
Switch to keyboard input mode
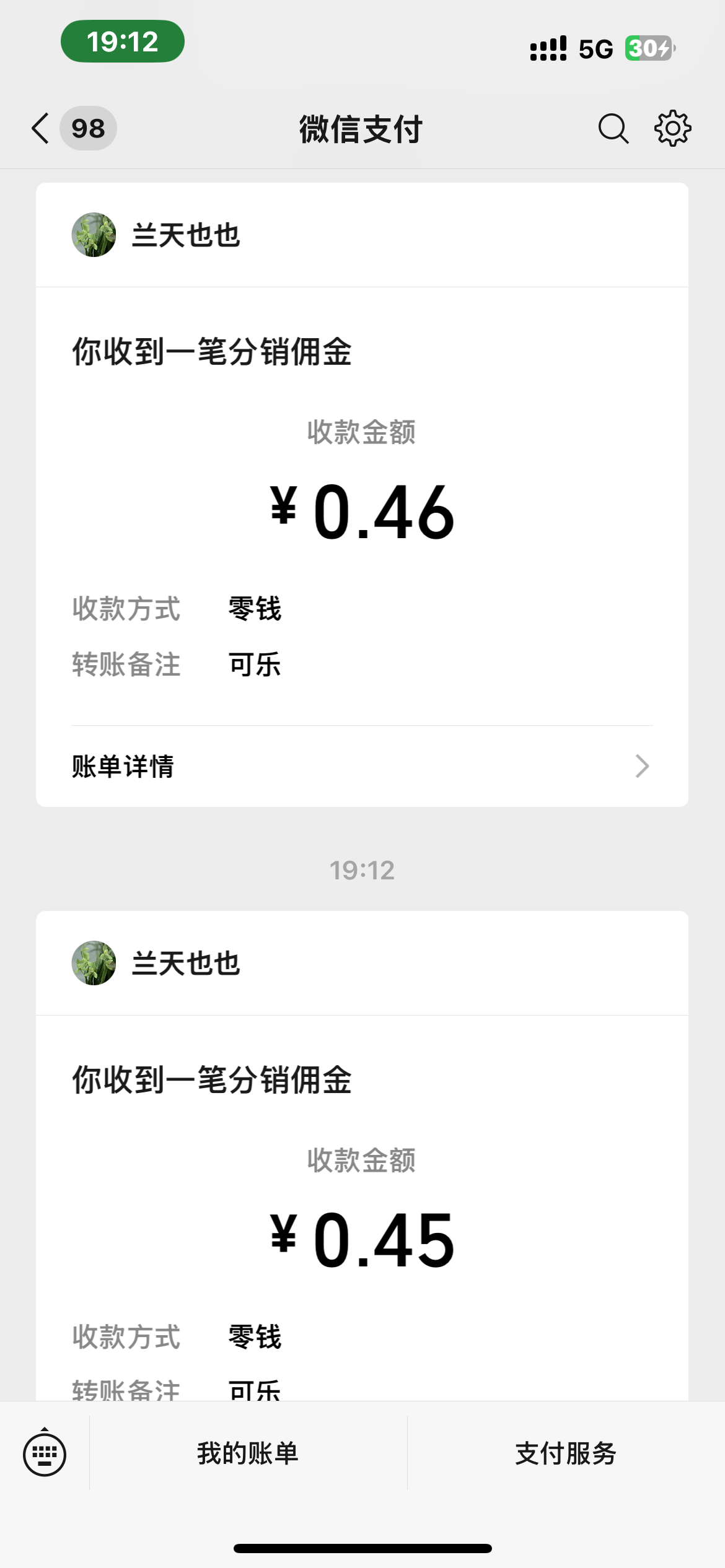tap(45, 1453)
